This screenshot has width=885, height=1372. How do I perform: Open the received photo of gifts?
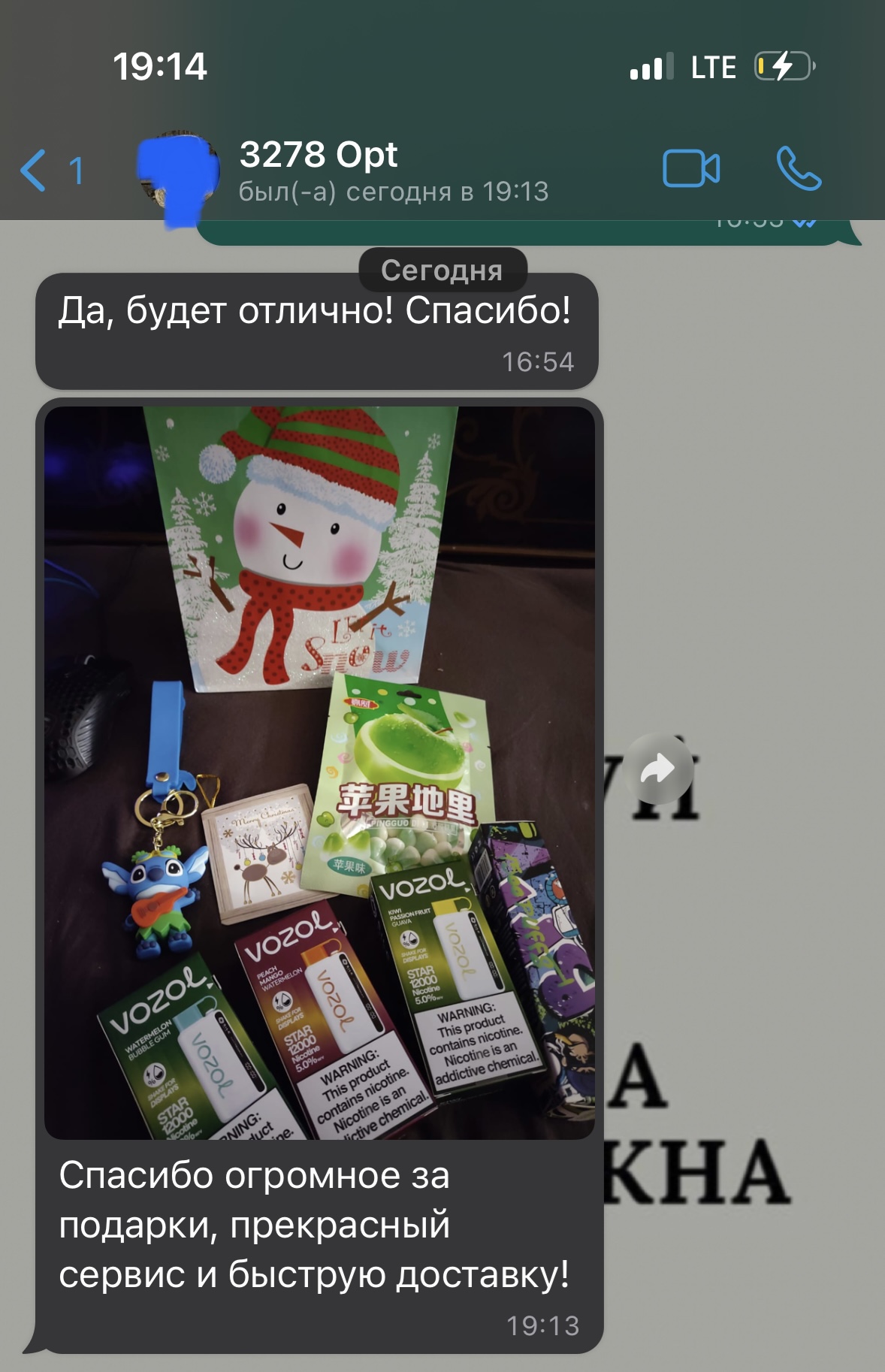click(319, 772)
